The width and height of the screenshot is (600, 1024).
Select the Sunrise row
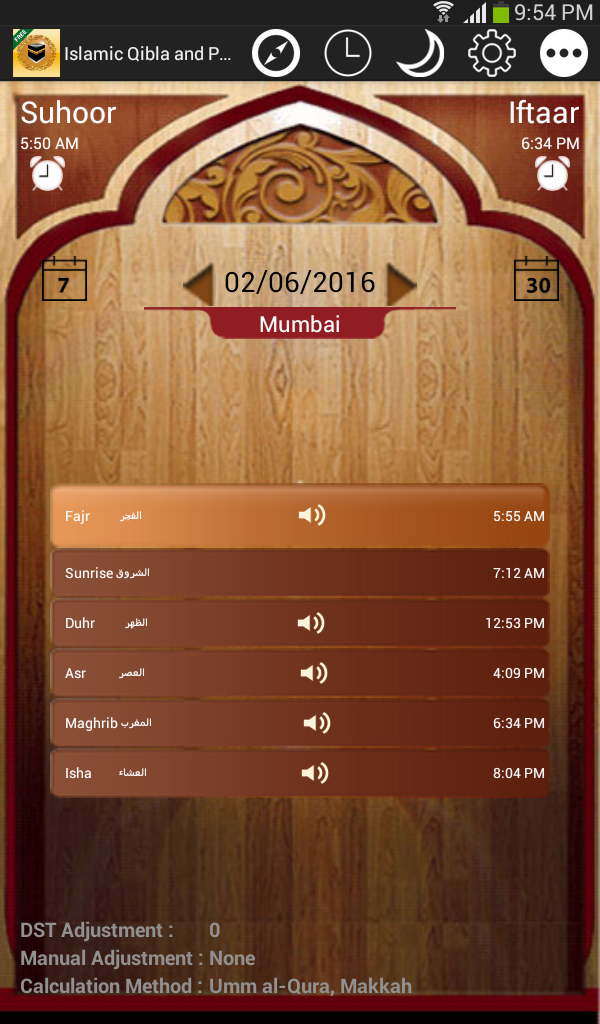coord(299,573)
